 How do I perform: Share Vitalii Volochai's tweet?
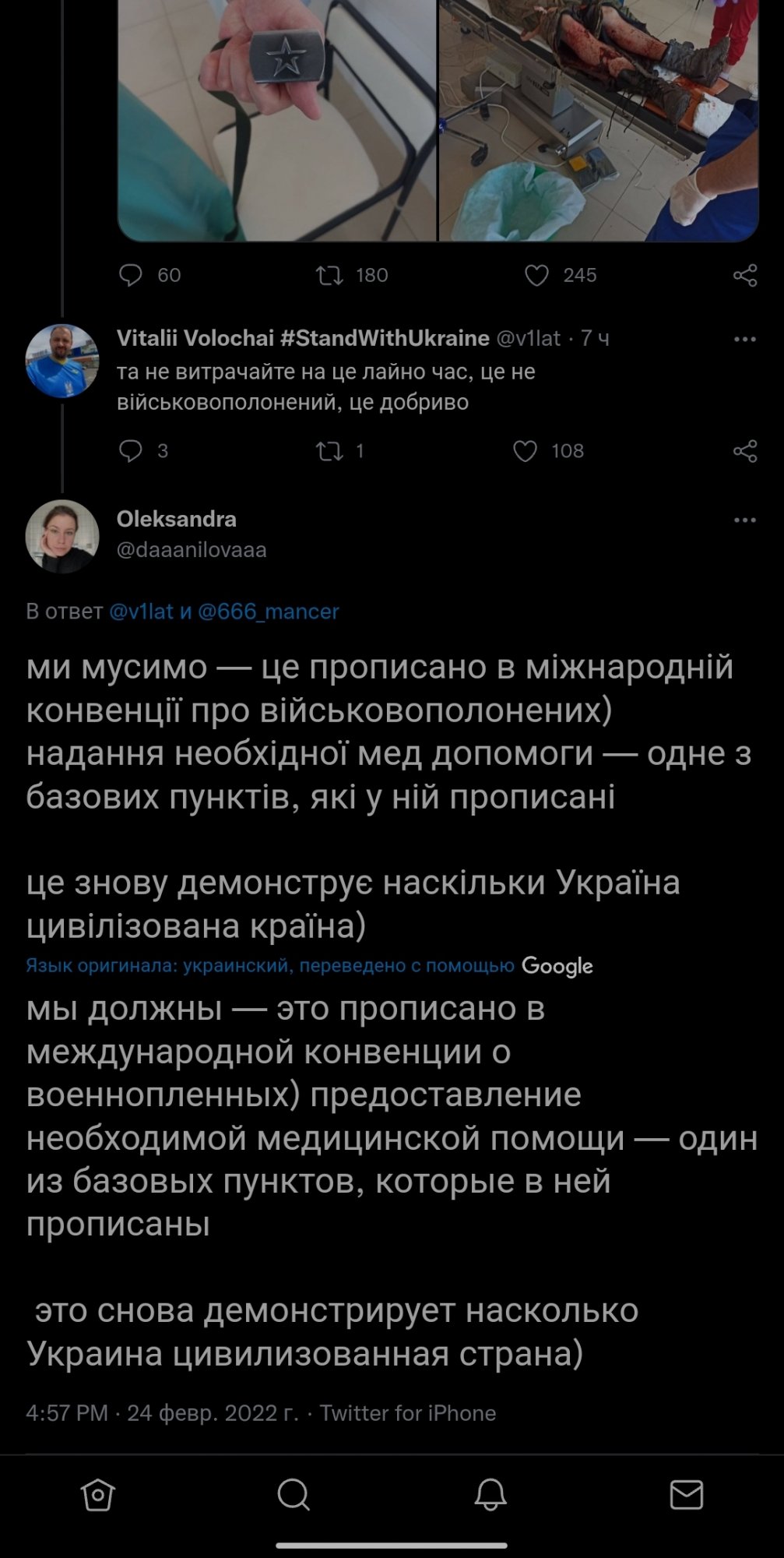coord(745,451)
